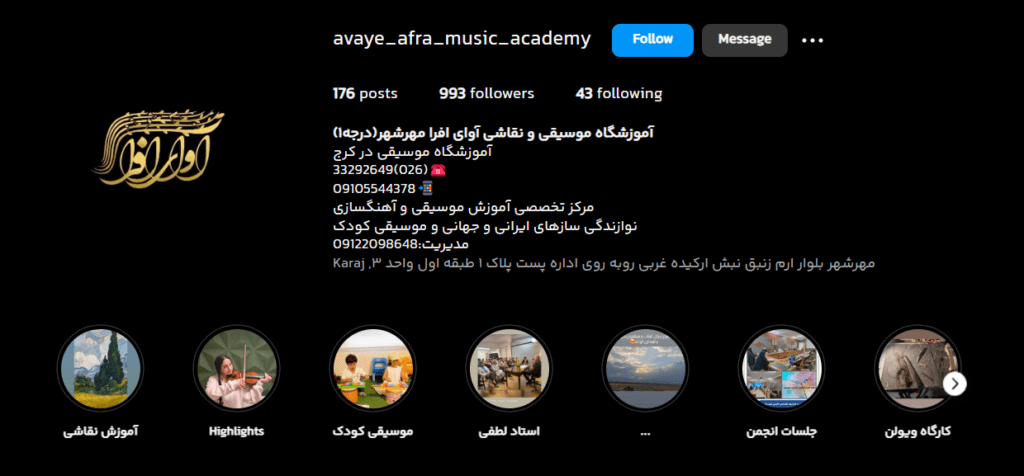1024x476 pixels.
Task: Send a message to this profile
Action: [744, 40]
